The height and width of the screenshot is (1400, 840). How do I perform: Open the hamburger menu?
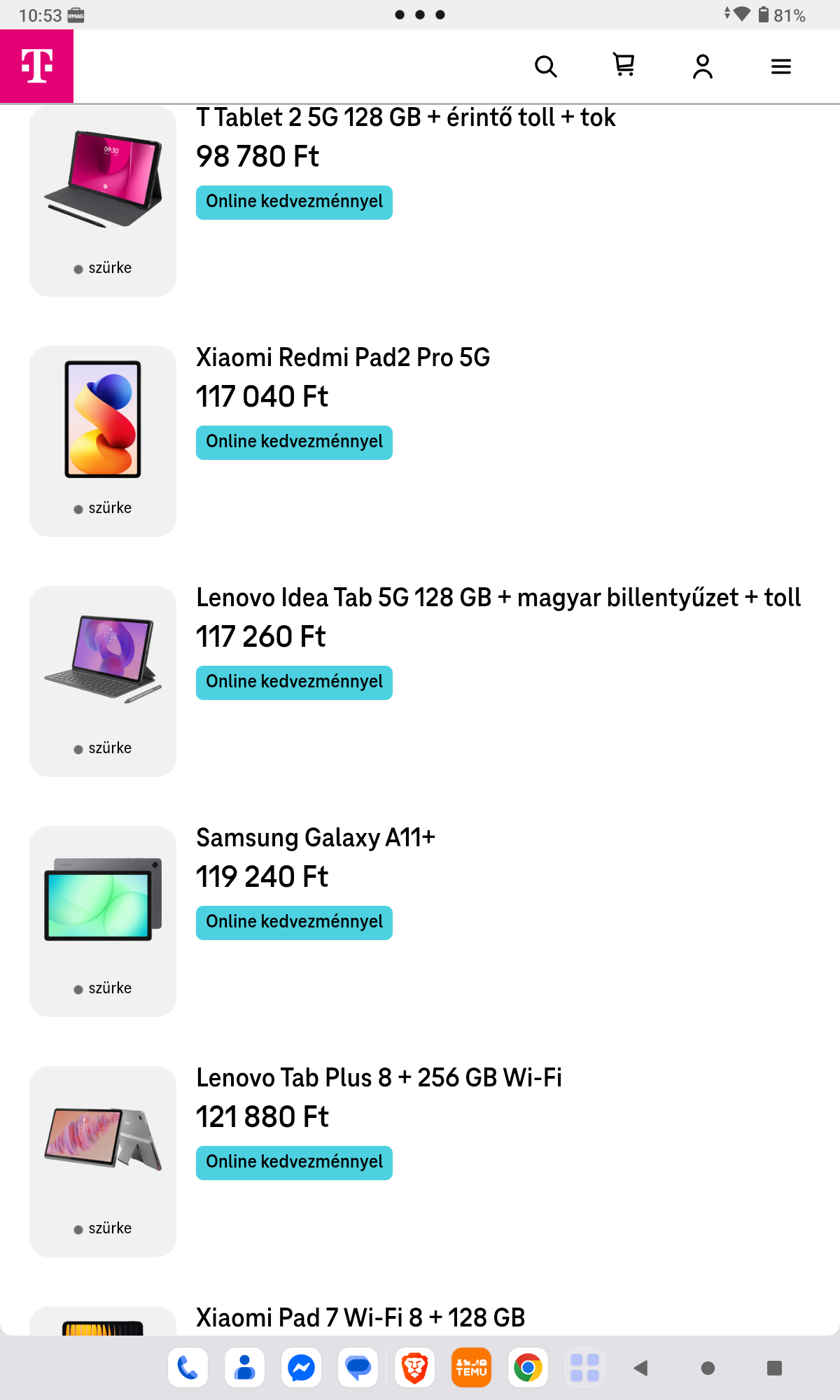coord(780,66)
